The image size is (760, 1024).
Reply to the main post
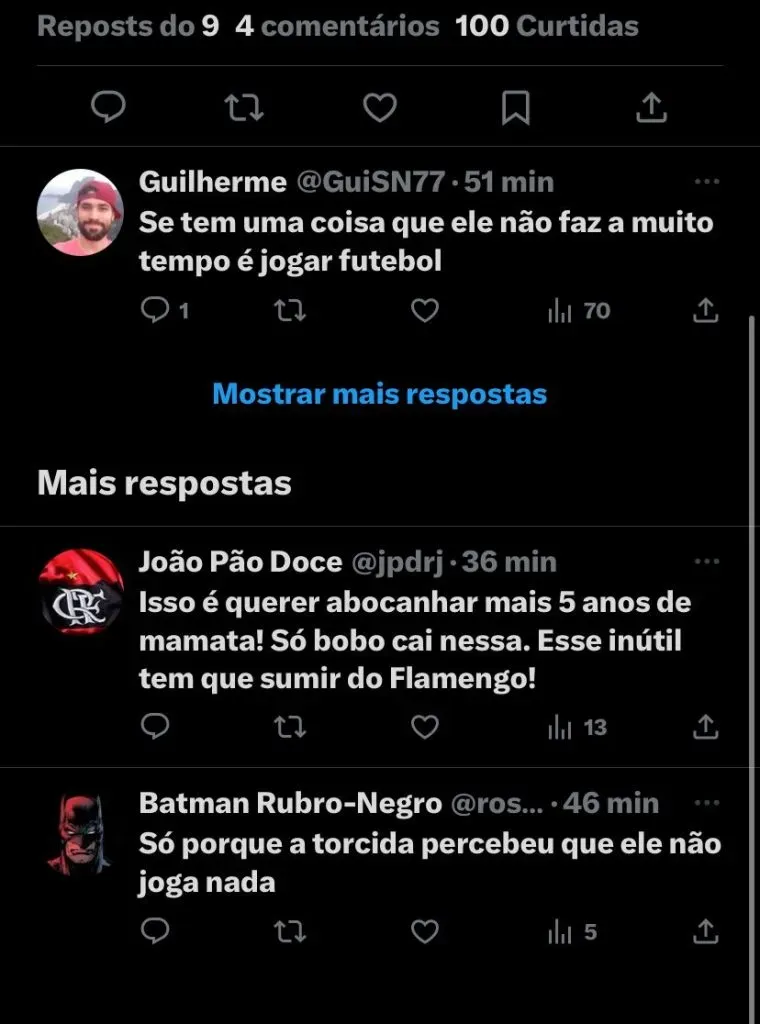(x=107, y=107)
